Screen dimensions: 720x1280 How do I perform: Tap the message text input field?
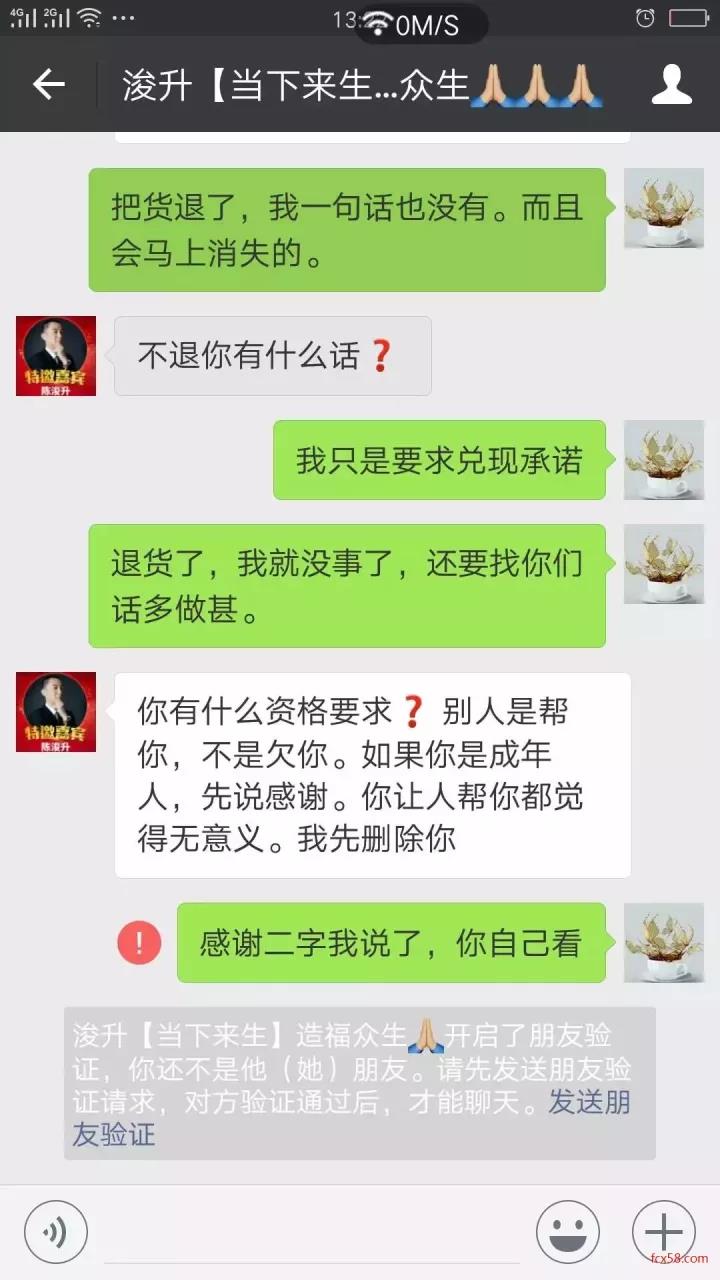[310, 1232]
